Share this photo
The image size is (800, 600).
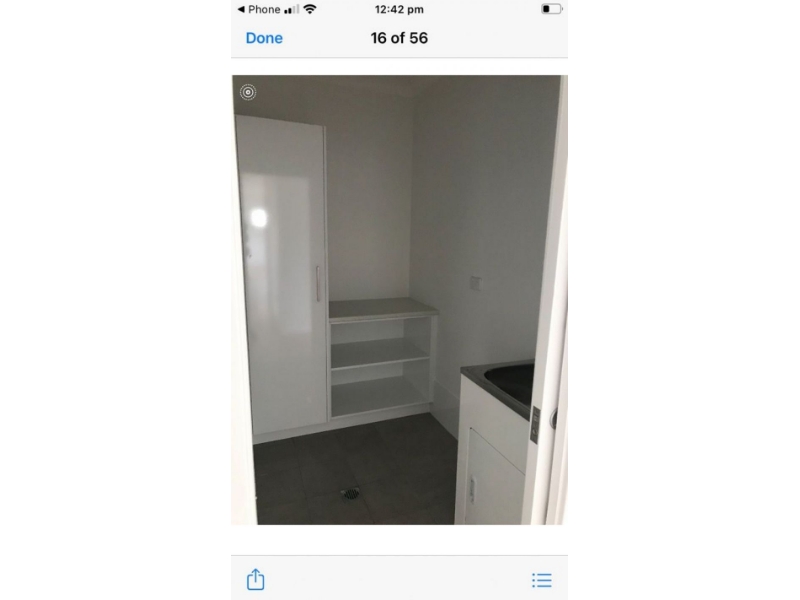coord(256,579)
